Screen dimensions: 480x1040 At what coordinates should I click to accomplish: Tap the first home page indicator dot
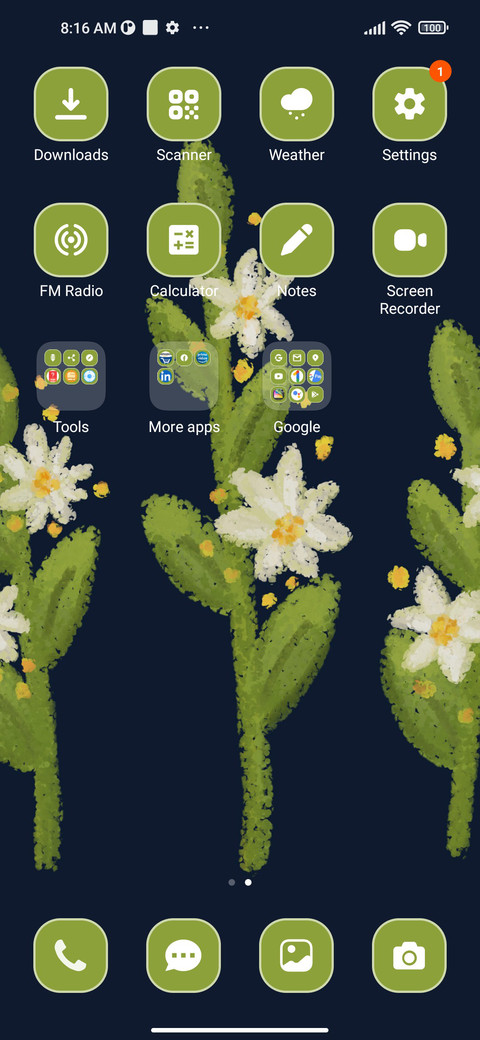tap(231, 882)
